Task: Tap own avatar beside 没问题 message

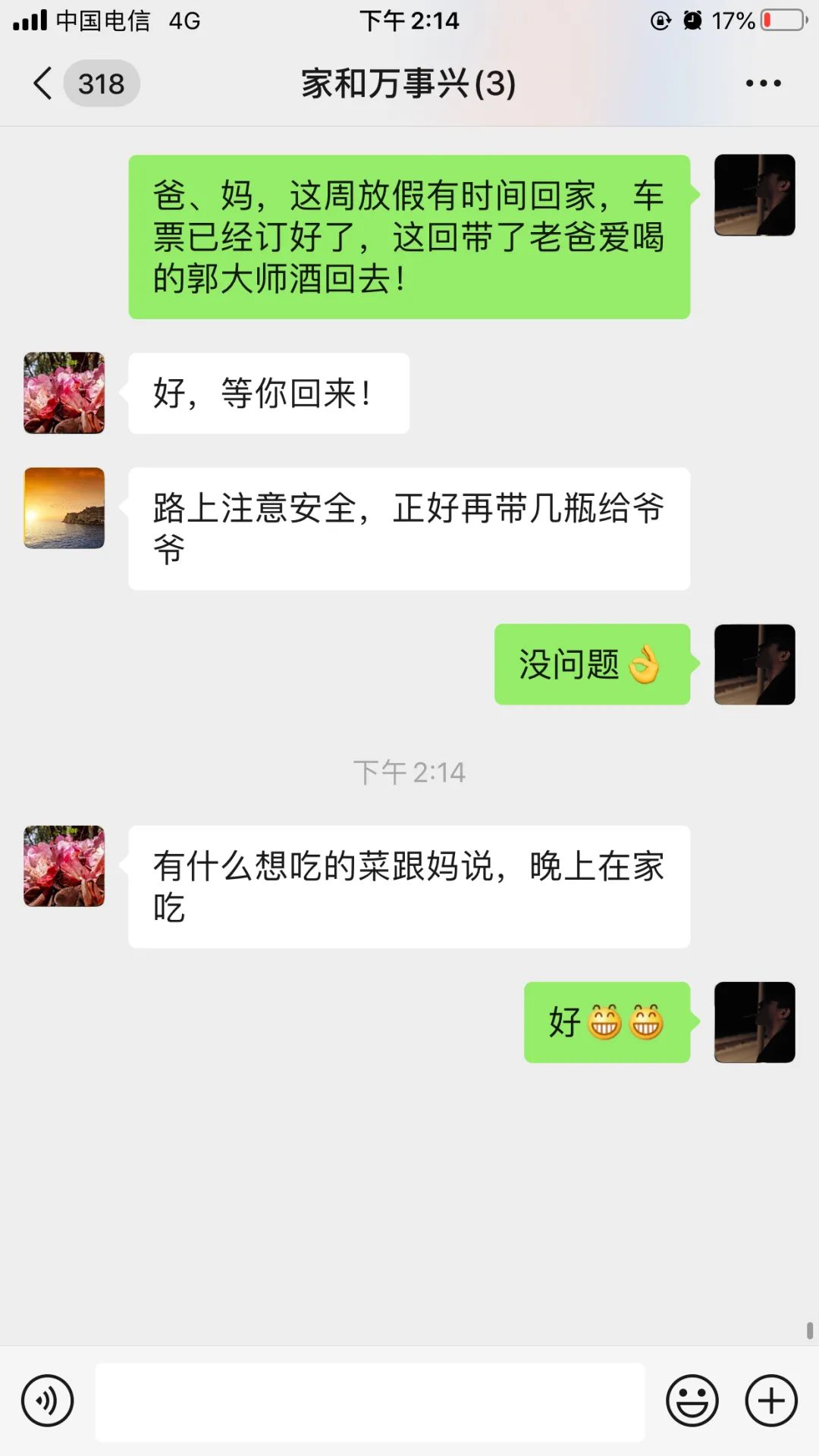Action: point(755,664)
